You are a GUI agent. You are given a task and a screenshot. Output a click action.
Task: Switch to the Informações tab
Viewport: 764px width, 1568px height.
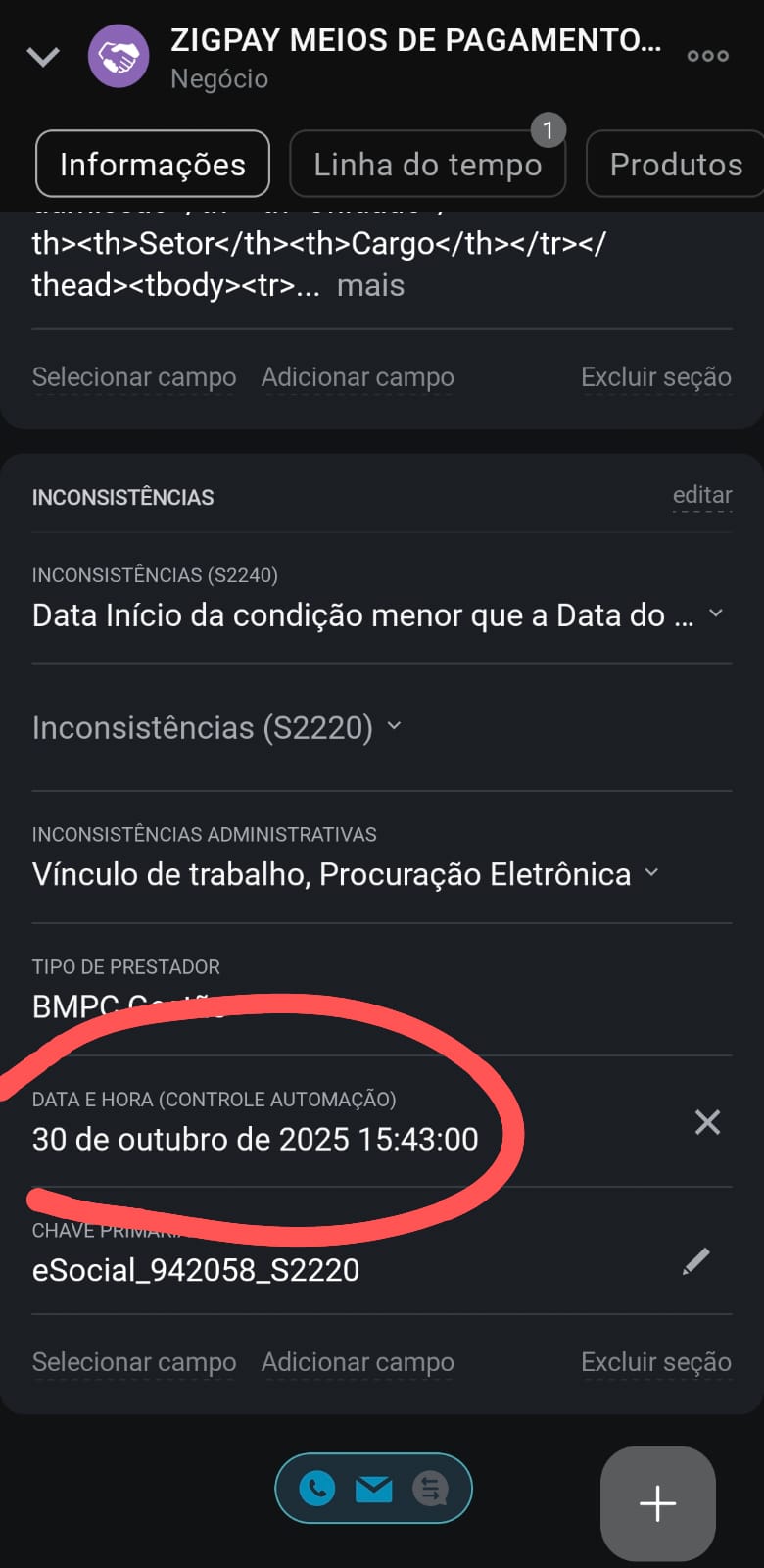point(153,165)
